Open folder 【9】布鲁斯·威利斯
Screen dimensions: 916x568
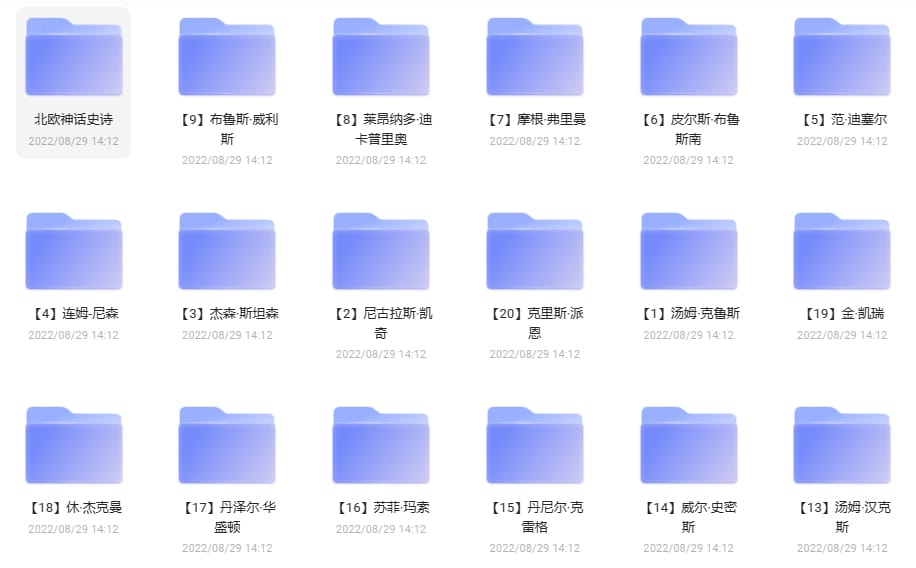pos(227,58)
